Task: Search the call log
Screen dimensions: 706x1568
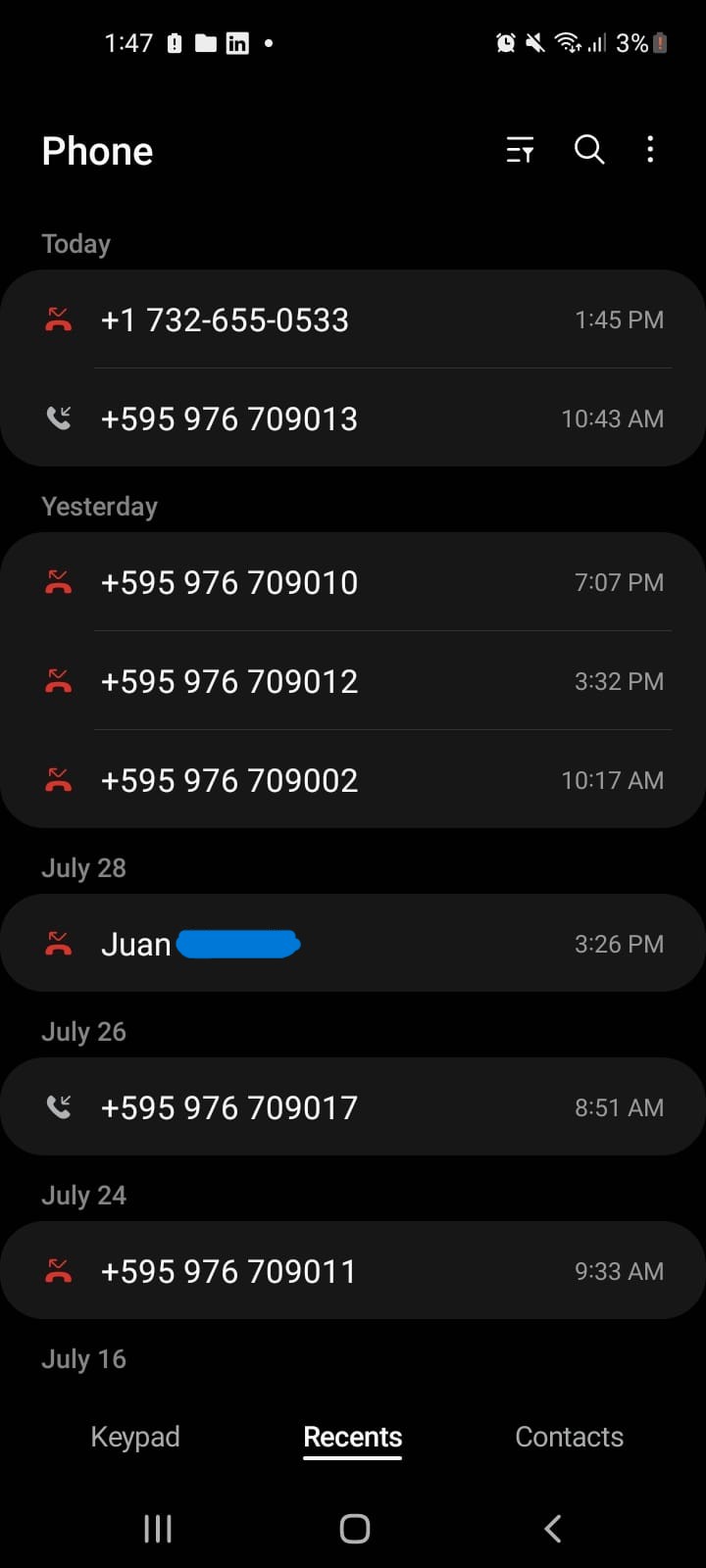Action: coord(589,150)
